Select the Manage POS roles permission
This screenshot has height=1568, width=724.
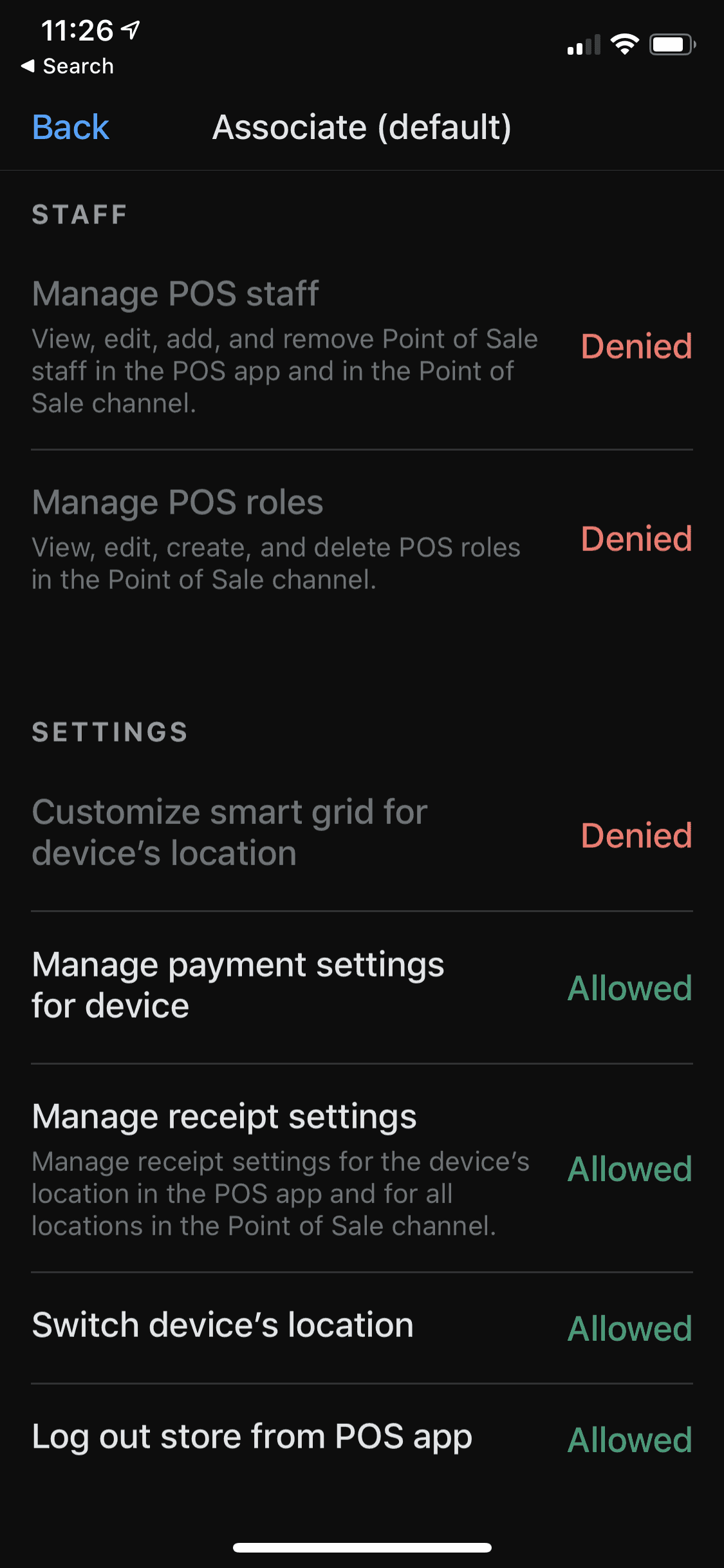tap(362, 539)
